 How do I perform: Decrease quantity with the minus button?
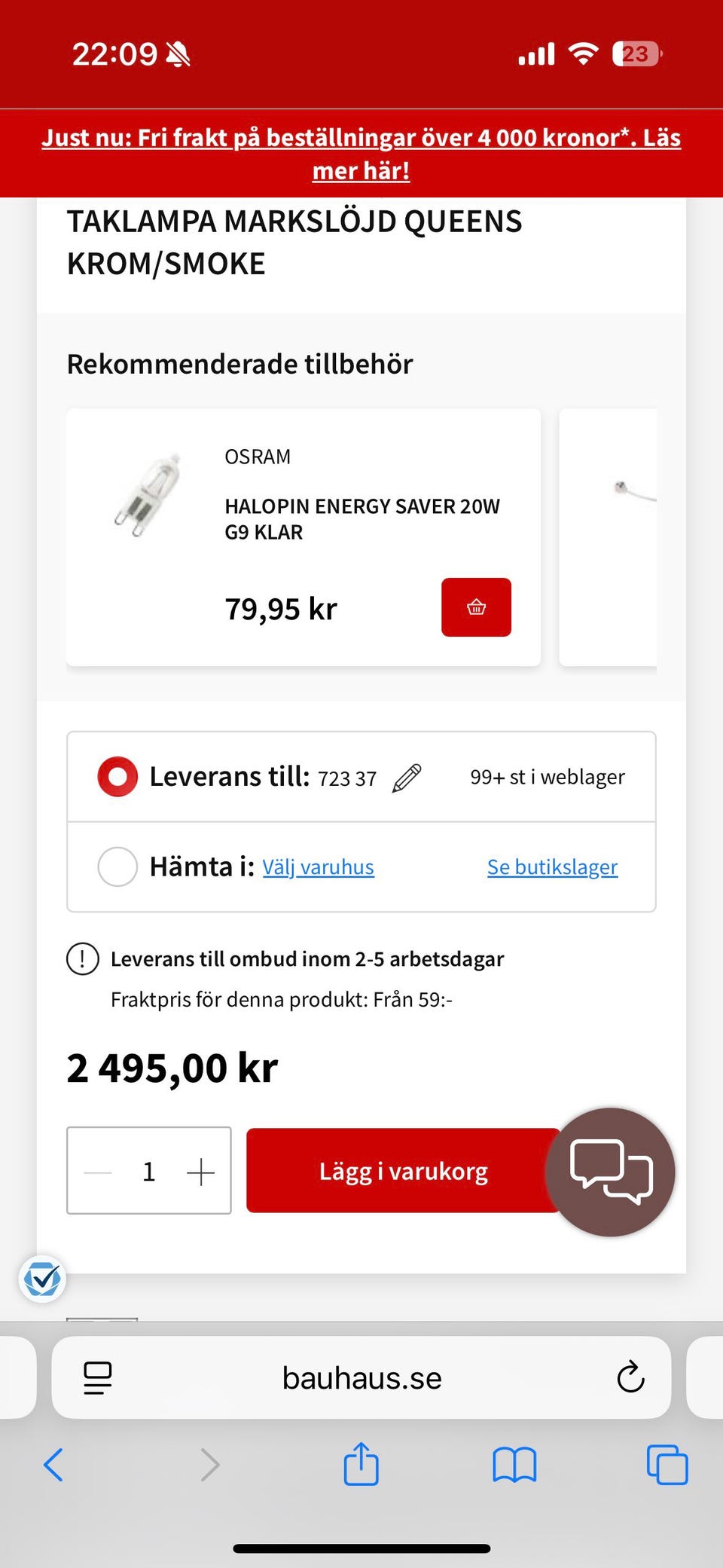click(98, 1172)
